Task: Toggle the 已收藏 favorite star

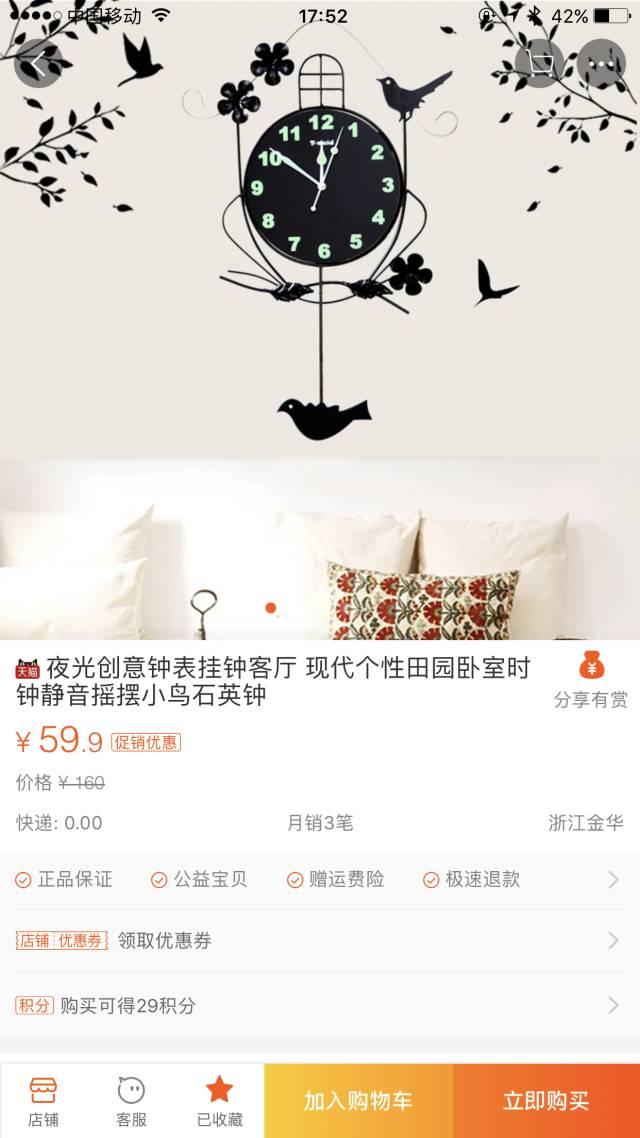Action: [x=219, y=1100]
